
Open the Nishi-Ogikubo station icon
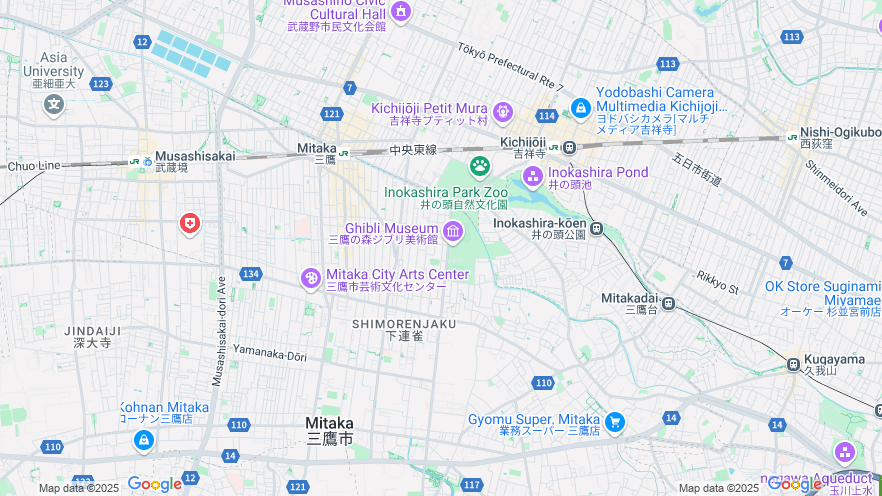[791, 138]
